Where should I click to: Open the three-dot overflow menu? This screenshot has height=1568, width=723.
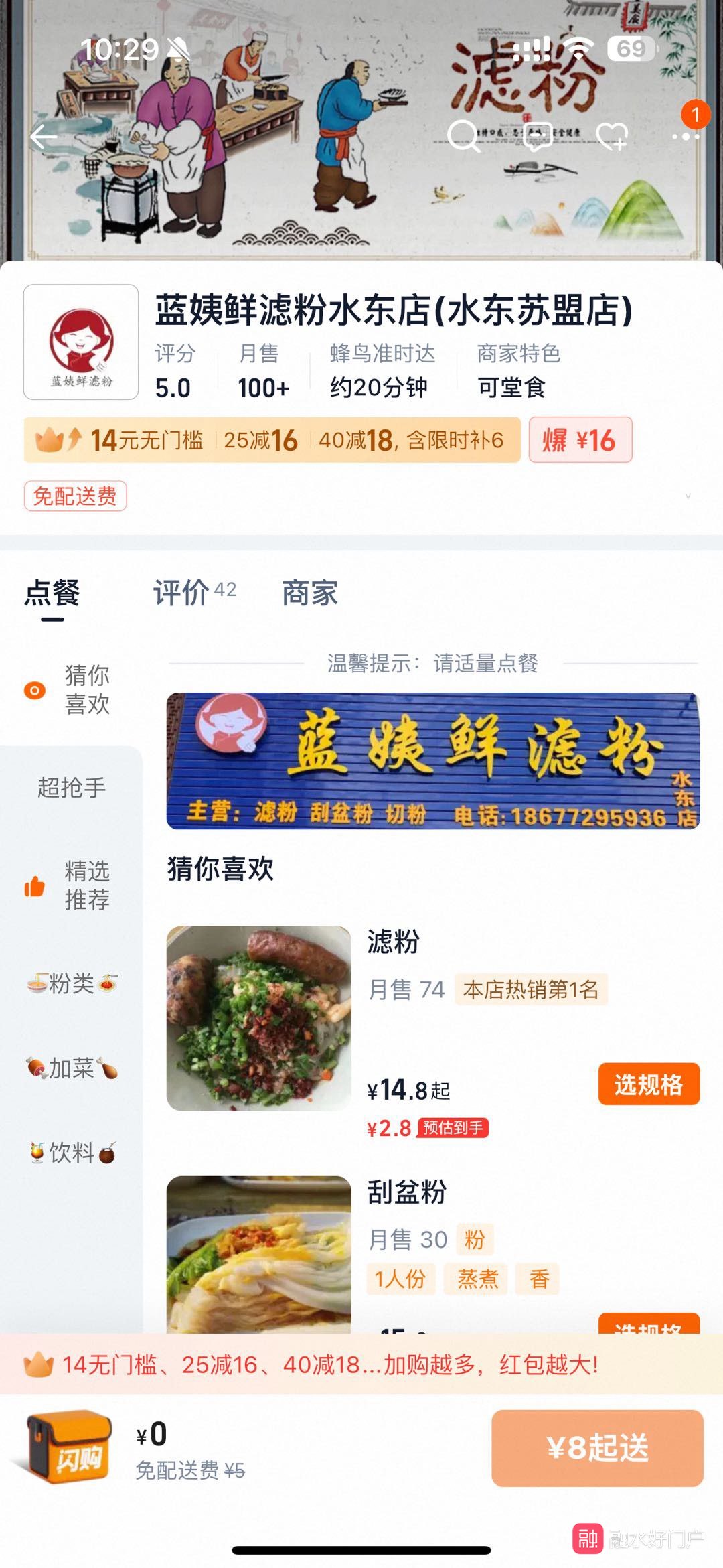(686, 136)
